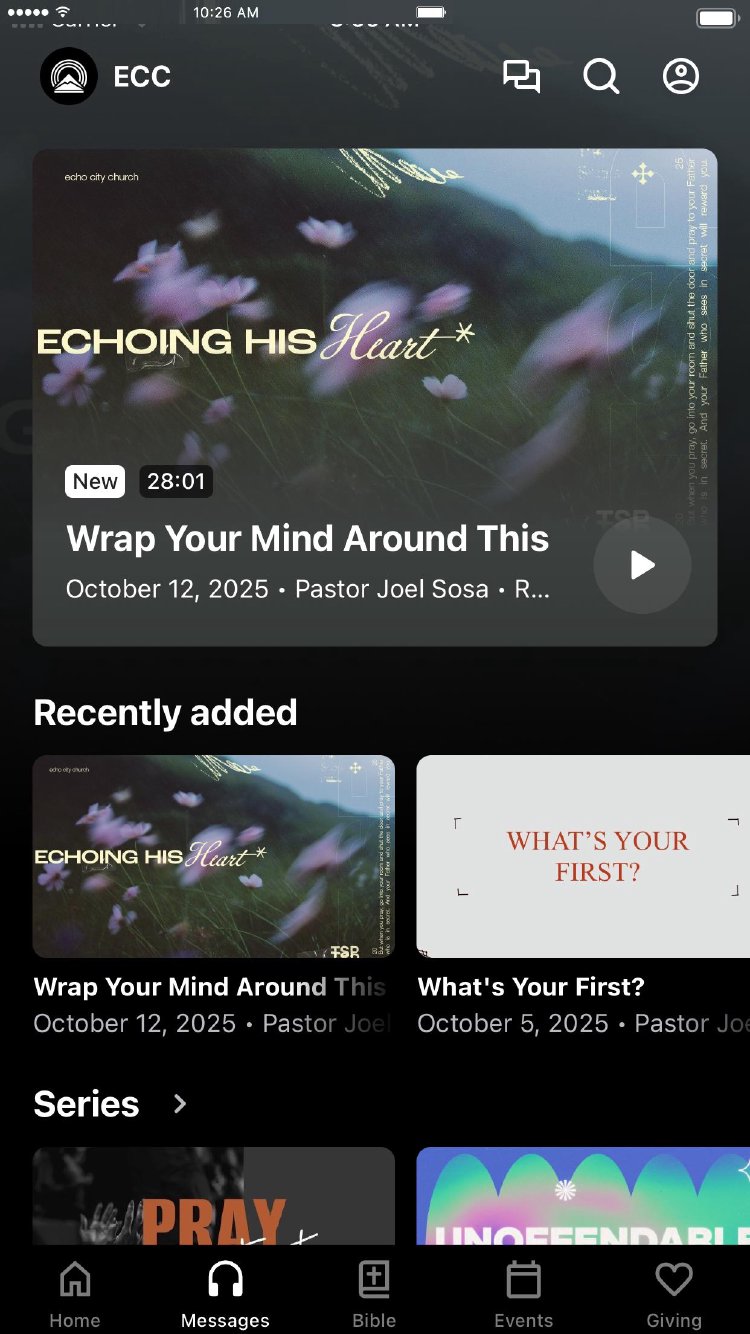This screenshot has width=750, height=1334.
Task: Expand the Series section chevron
Action: [x=180, y=1104]
